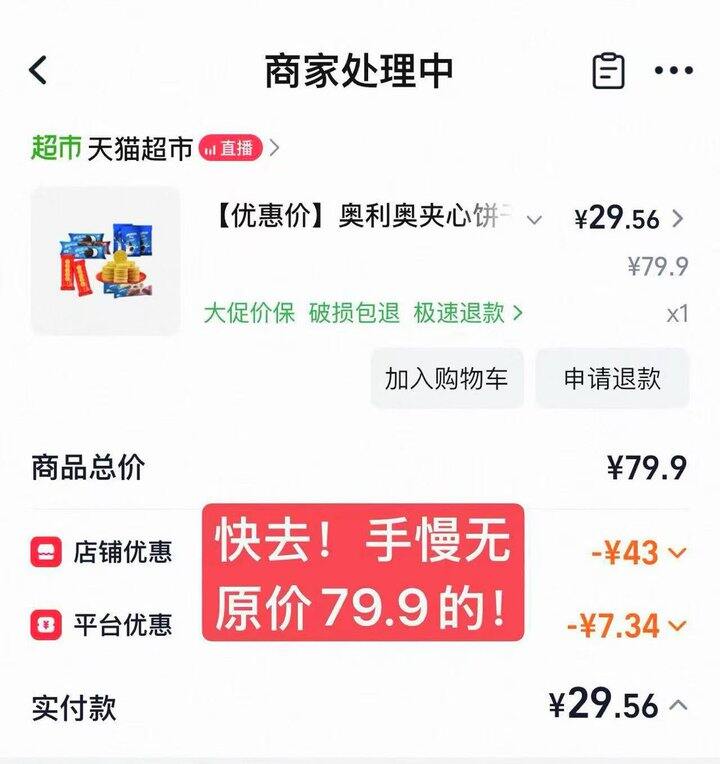Open the three-dot overflow menu
Screen dimensions: 720x764
pyautogui.click(x=673, y=71)
